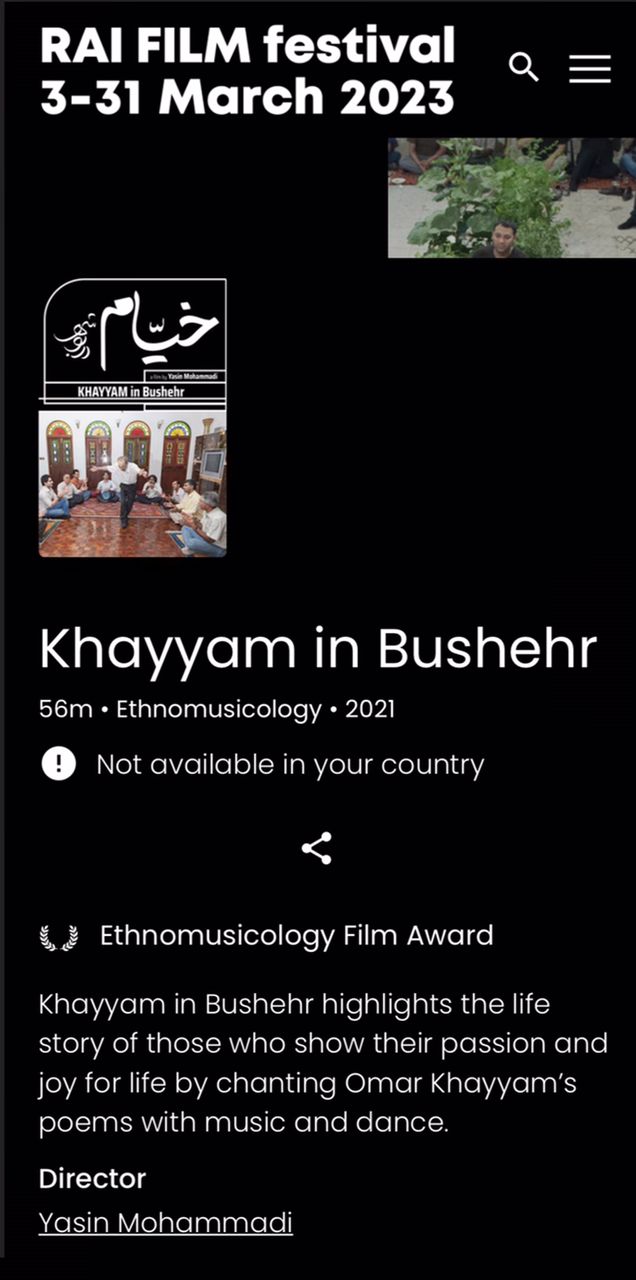Open the Khayyam in Bushehr poster
This screenshot has height=1280, width=636.
tap(132, 418)
